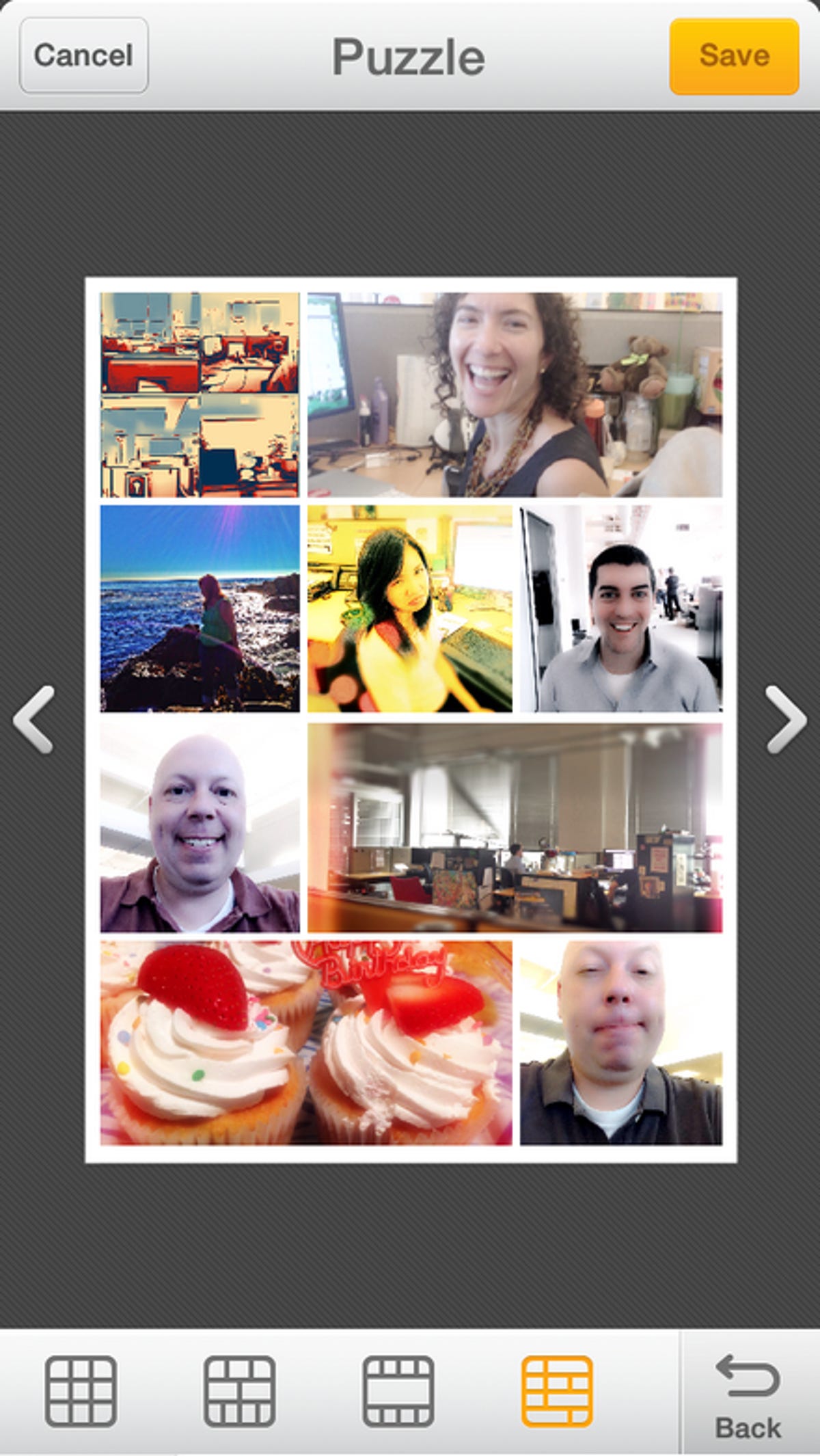Select the brick-style mixed grid layout
The width and height of the screenshot is (820, 1456).
tap(240, 1391)
